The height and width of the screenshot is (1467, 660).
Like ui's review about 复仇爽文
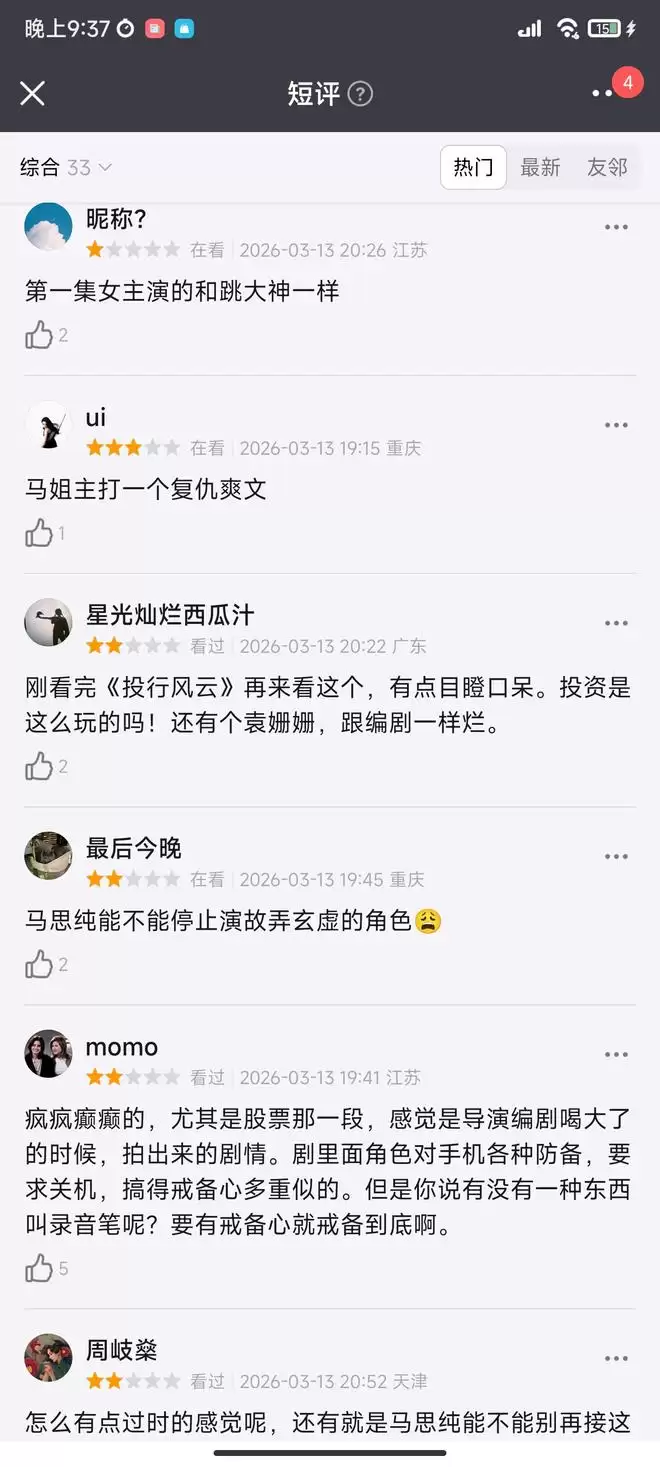coord(40,533)
